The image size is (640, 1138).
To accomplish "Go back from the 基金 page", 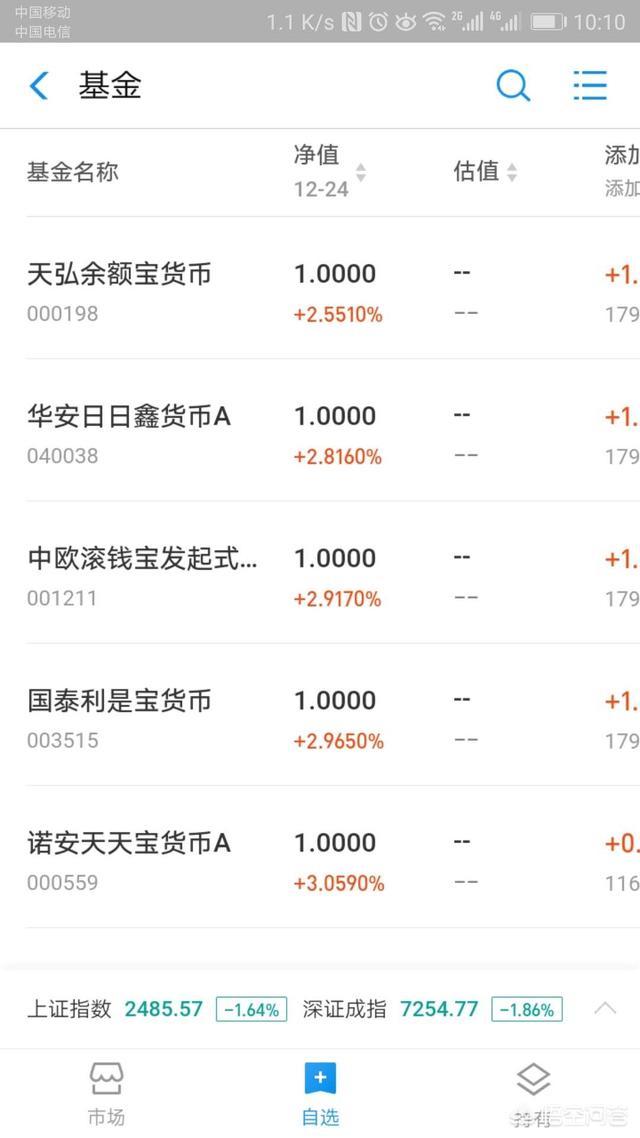I will coord(39,86).
